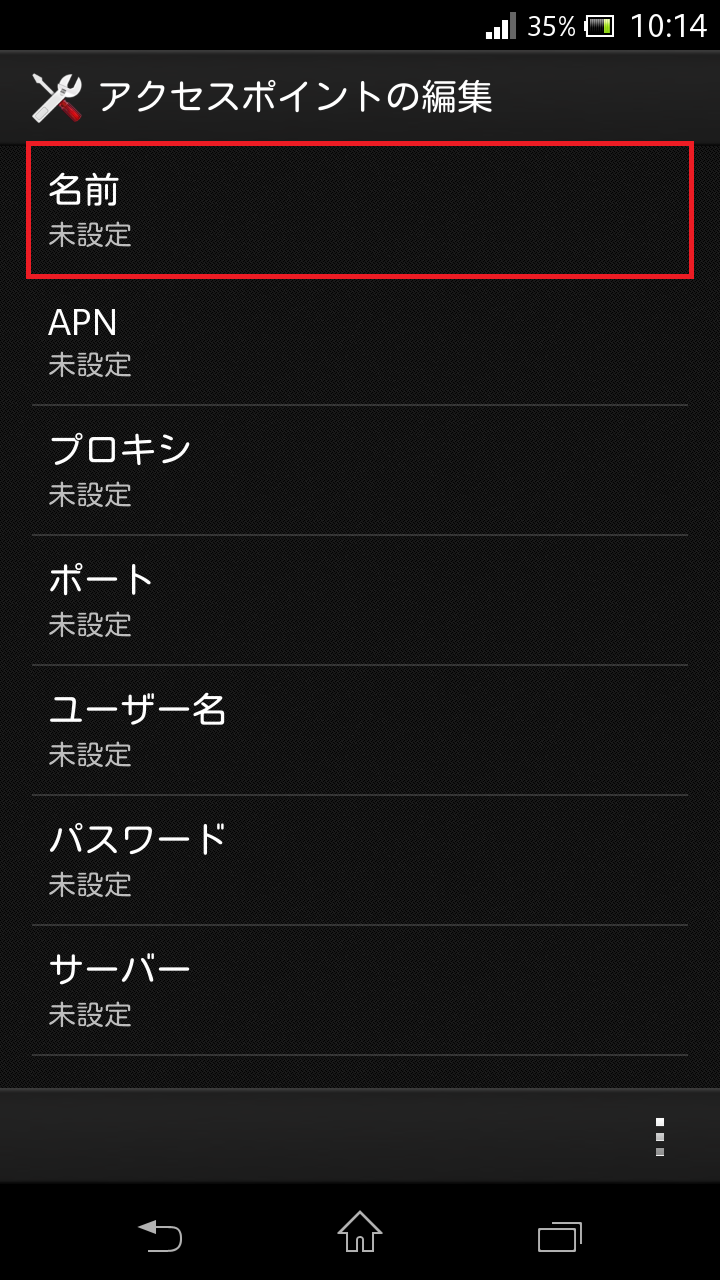720x1280 pixels.
Task: Select the サーバー (server) setting
Action: (x=360, y=990)
